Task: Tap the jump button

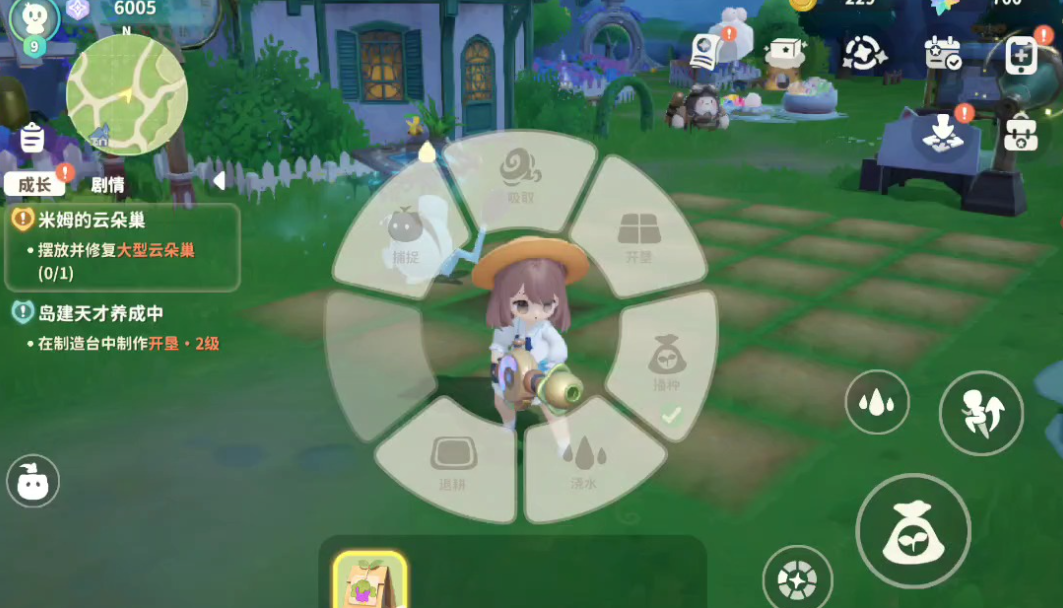Action: pyautogui.click(x=980, y=412)
